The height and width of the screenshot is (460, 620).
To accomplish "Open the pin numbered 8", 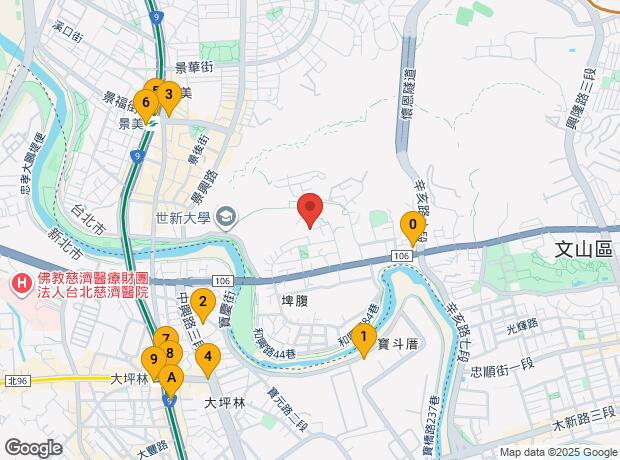I will point(172,352).
